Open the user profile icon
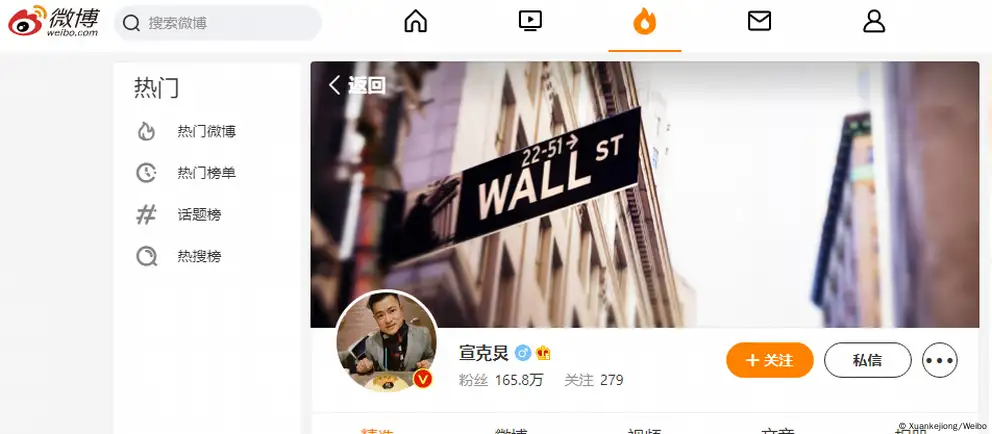The width and height of the screenshot is (992, 434). tap(874, 21)
